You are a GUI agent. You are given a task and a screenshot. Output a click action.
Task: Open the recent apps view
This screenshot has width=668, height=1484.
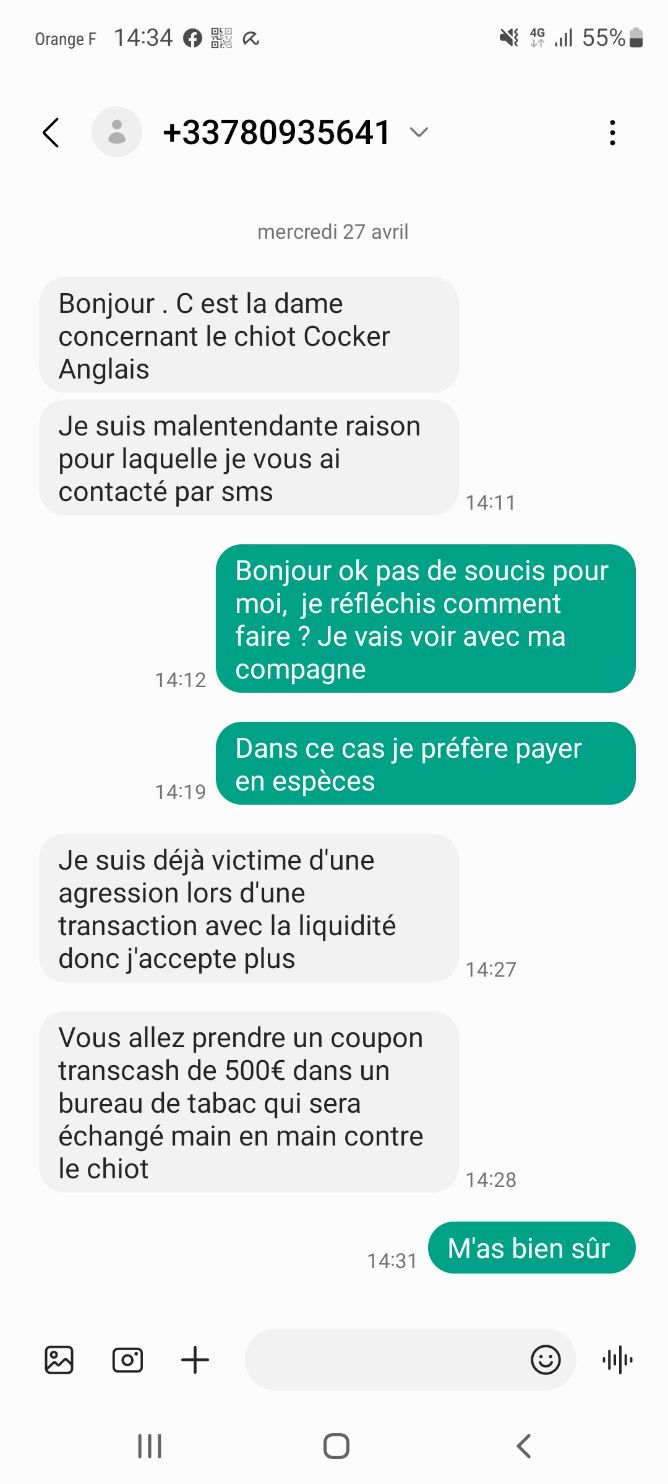pos(150,1446)
